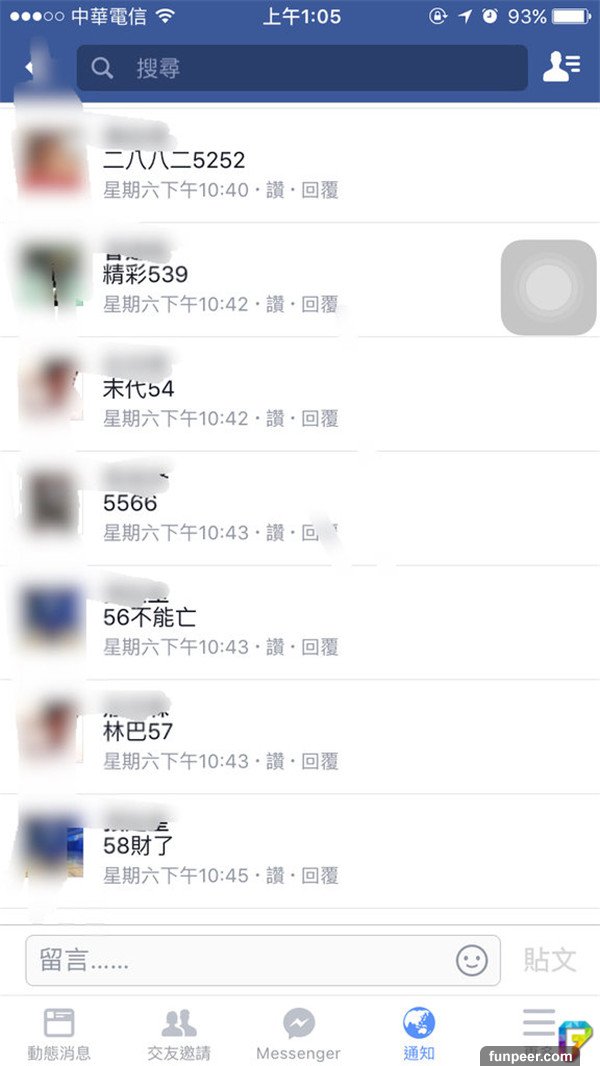Tap the 貼文 post button

[x=550, y=961]
